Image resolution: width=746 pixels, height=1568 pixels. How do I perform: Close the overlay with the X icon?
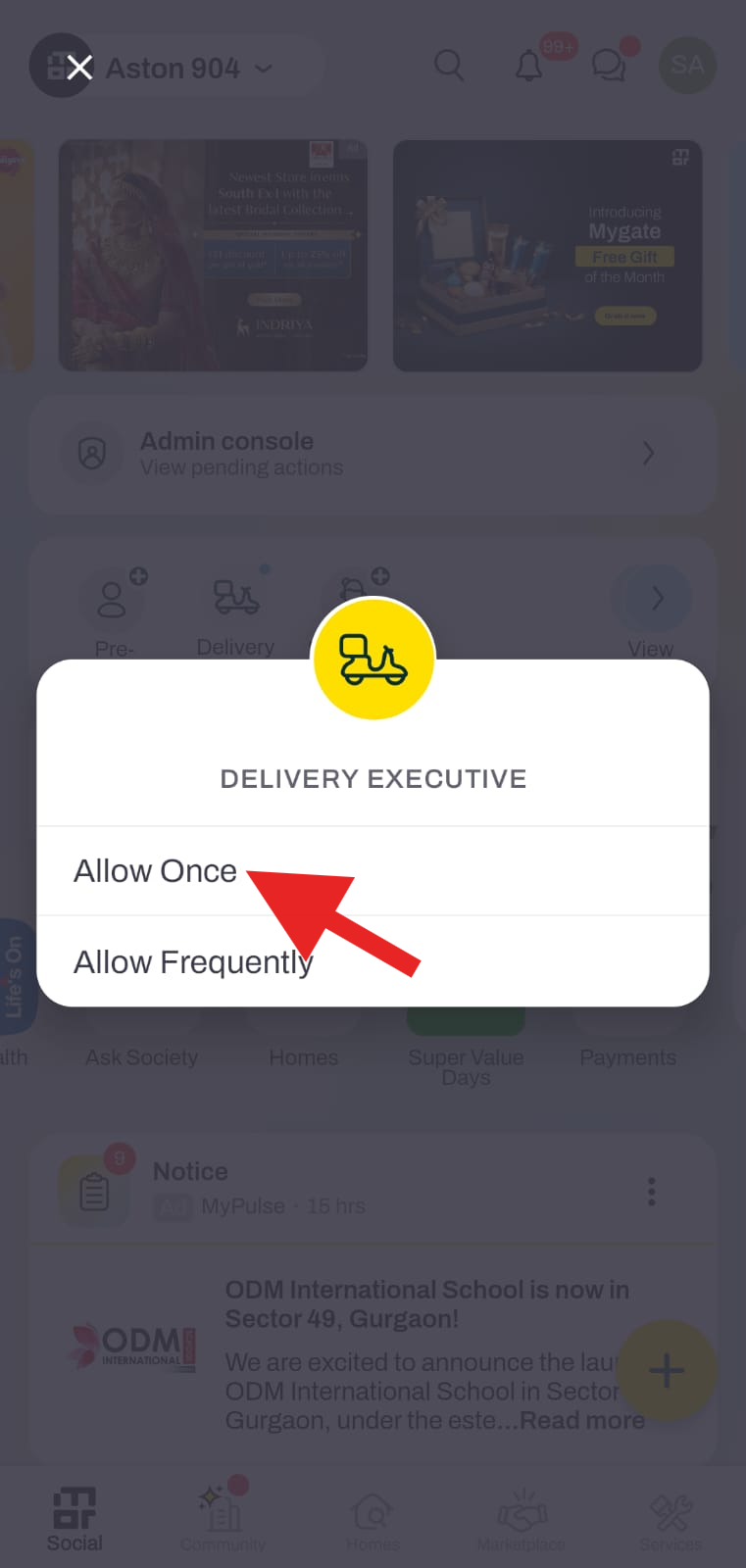pyautogui.click(x=79, y=68)
